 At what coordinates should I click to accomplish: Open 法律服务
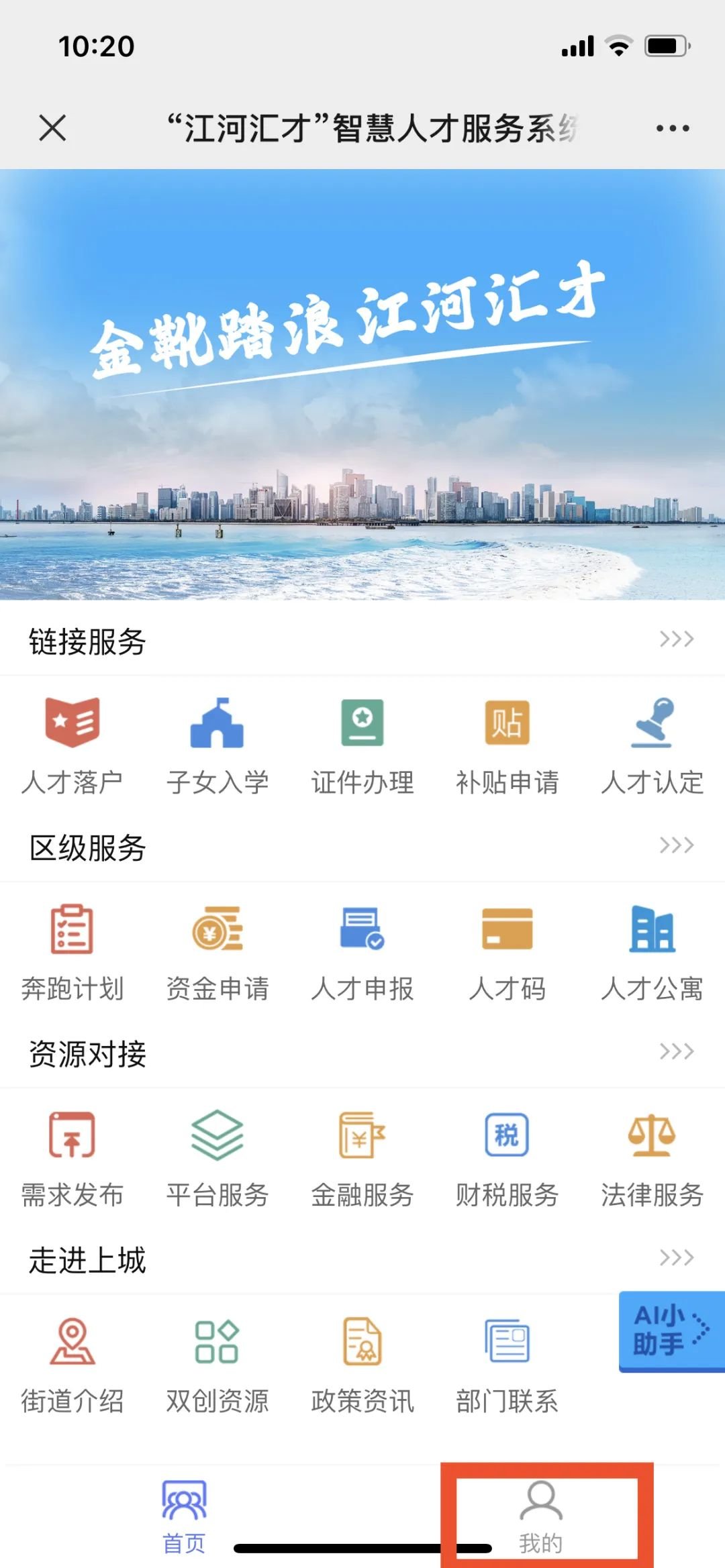click(652, 1157)
